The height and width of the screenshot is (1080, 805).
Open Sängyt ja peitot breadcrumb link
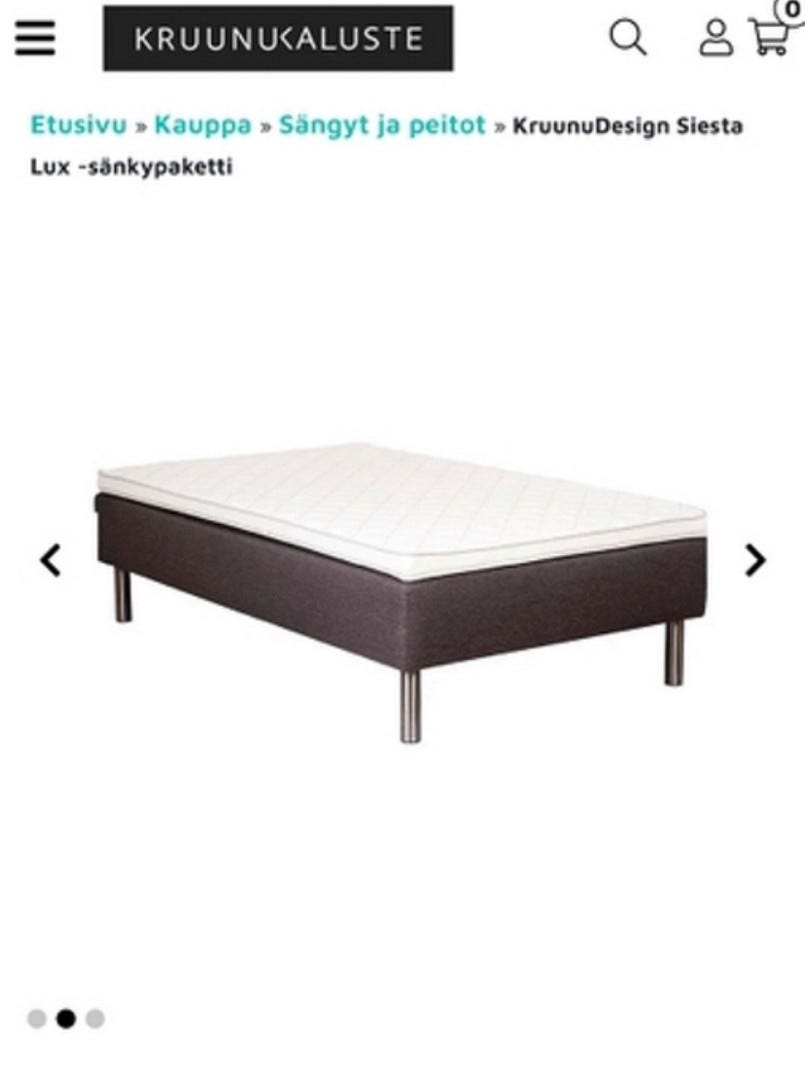click(382, 125)
